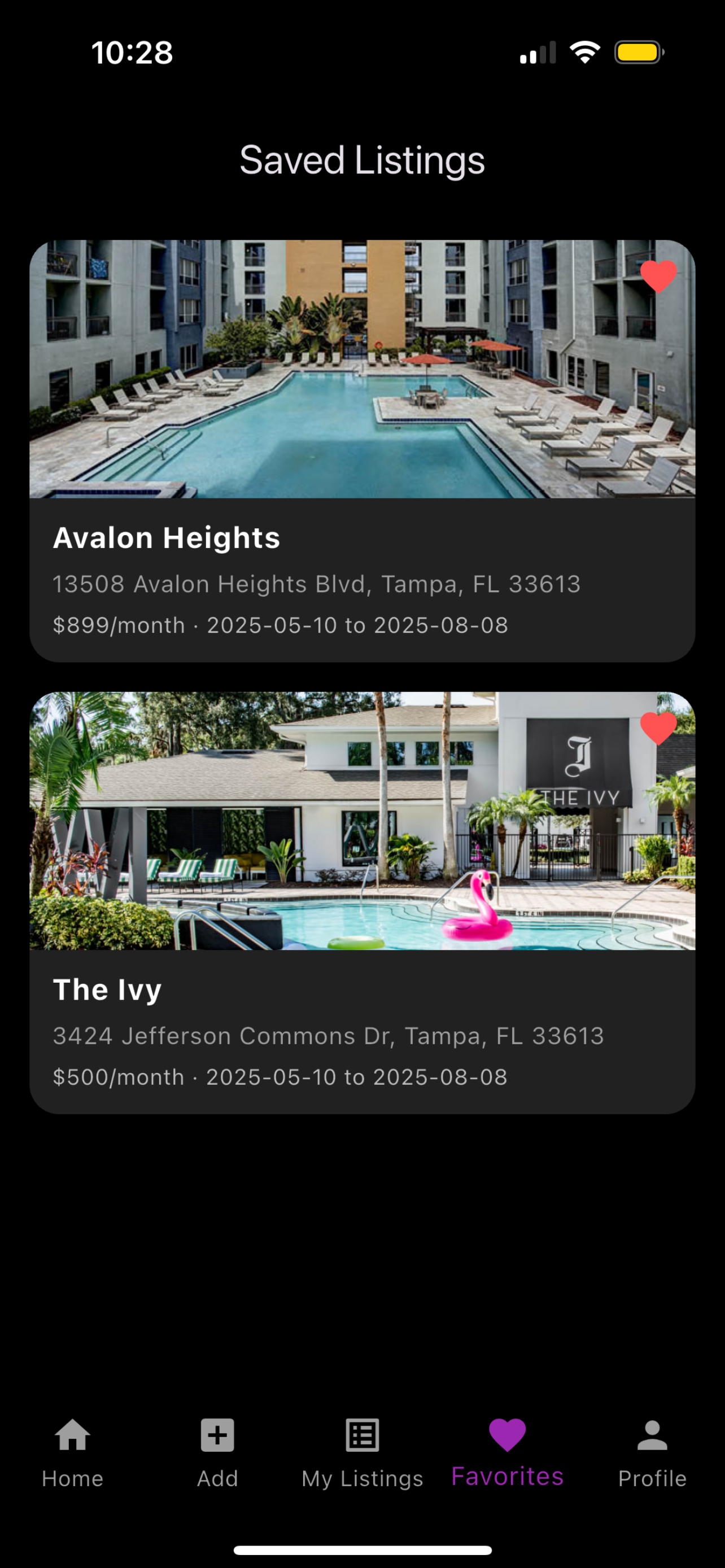Viewport: 725px width, 1568px height.
Task: Switch to the Add tab
Action: click(x=217, y=1452)
